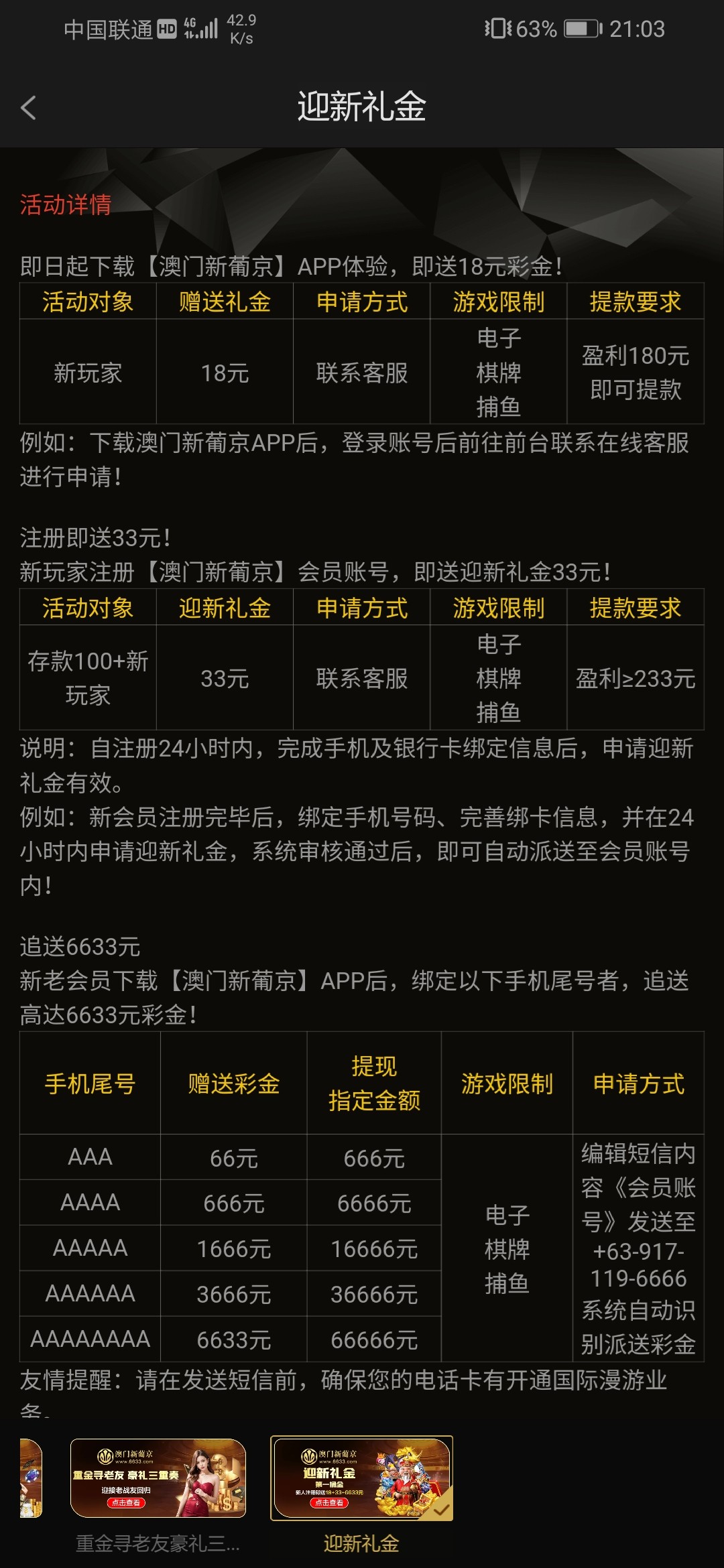Viewport: 724px width, 1568px height.
Task: Select the 迎新礼金 promotion card
Action: point(362,1478)
